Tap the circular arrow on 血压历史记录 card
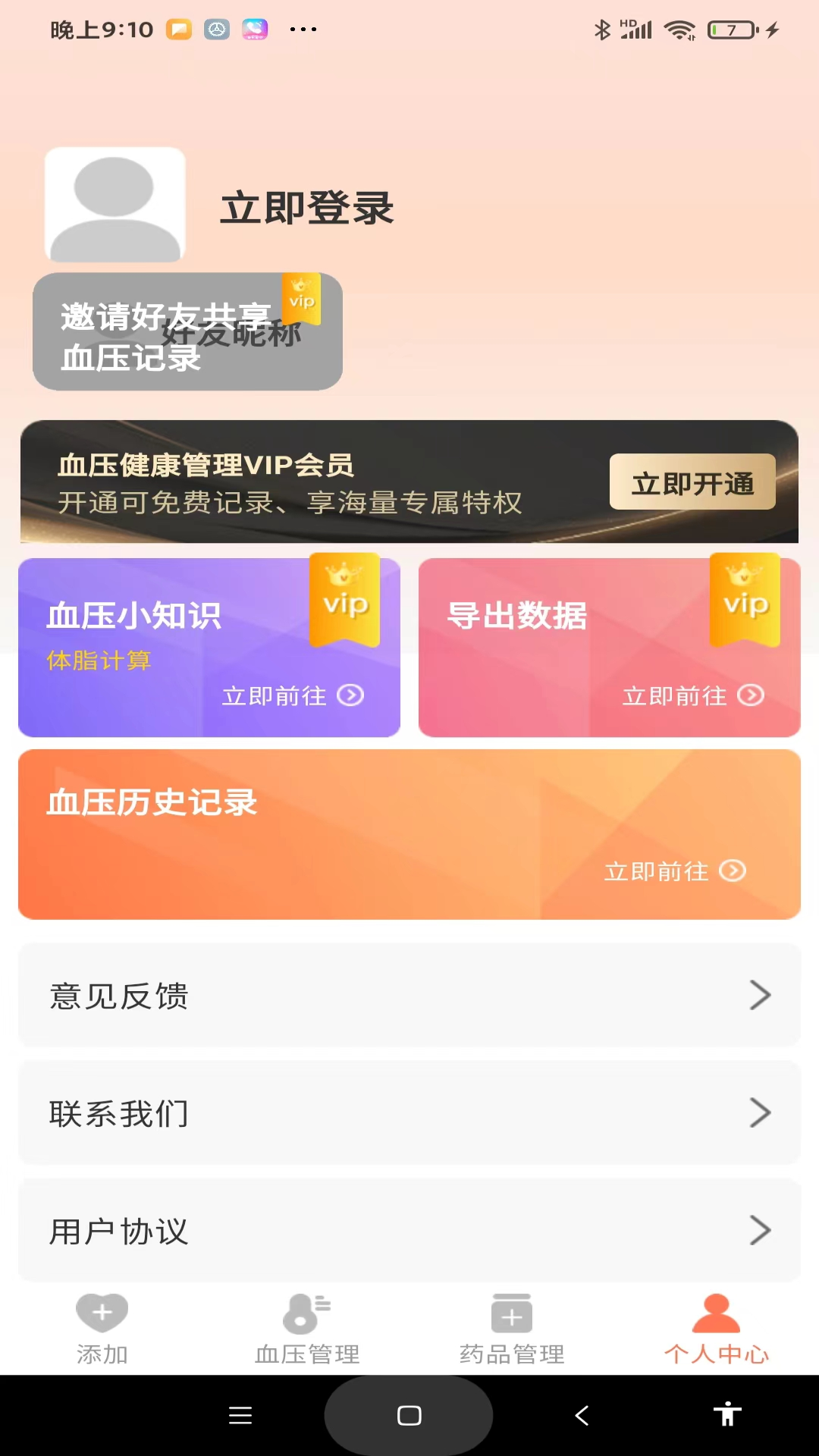Screen dimensions: 819x1456 pyautogui.click(x=733, y=871)
